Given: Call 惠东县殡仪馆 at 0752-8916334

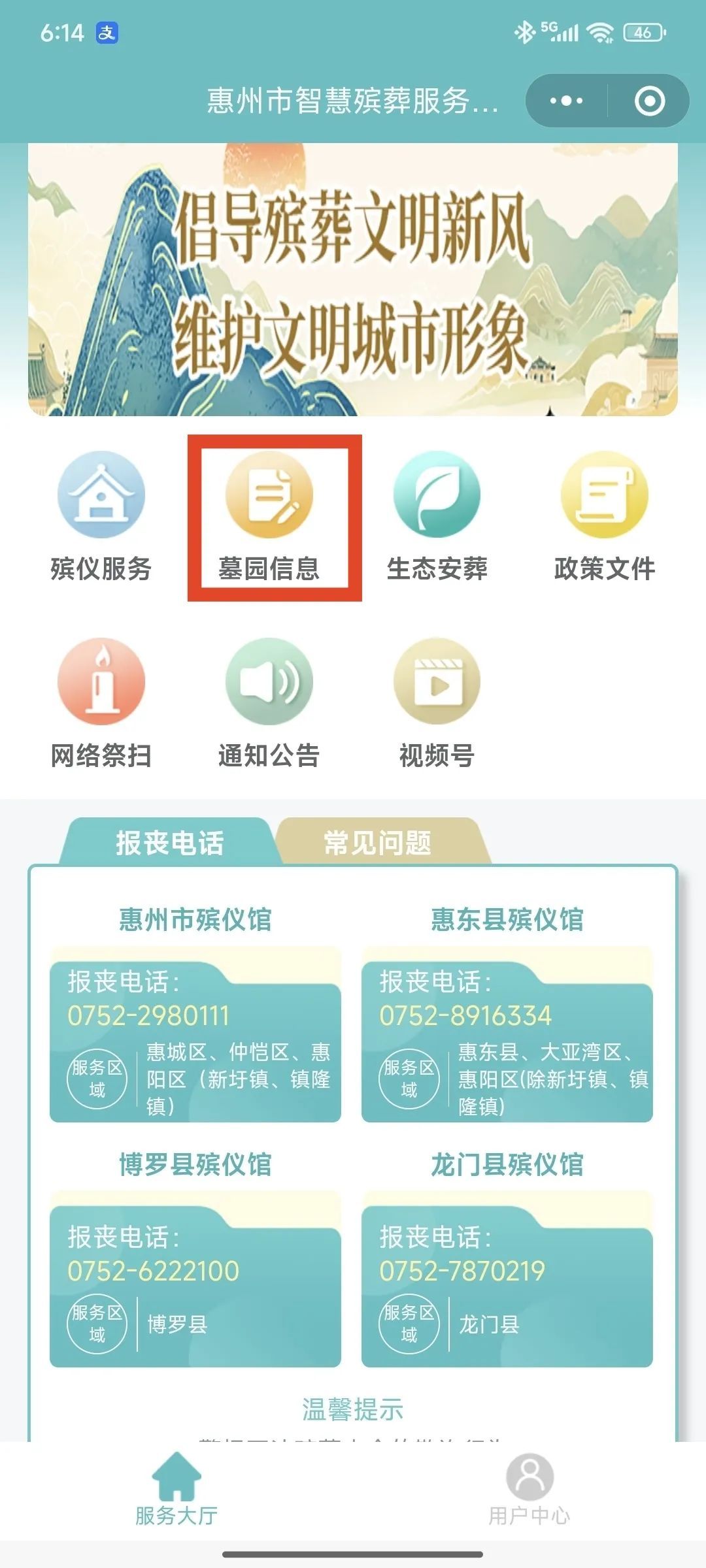Looking at the screenshot, I should (465, 1015).
